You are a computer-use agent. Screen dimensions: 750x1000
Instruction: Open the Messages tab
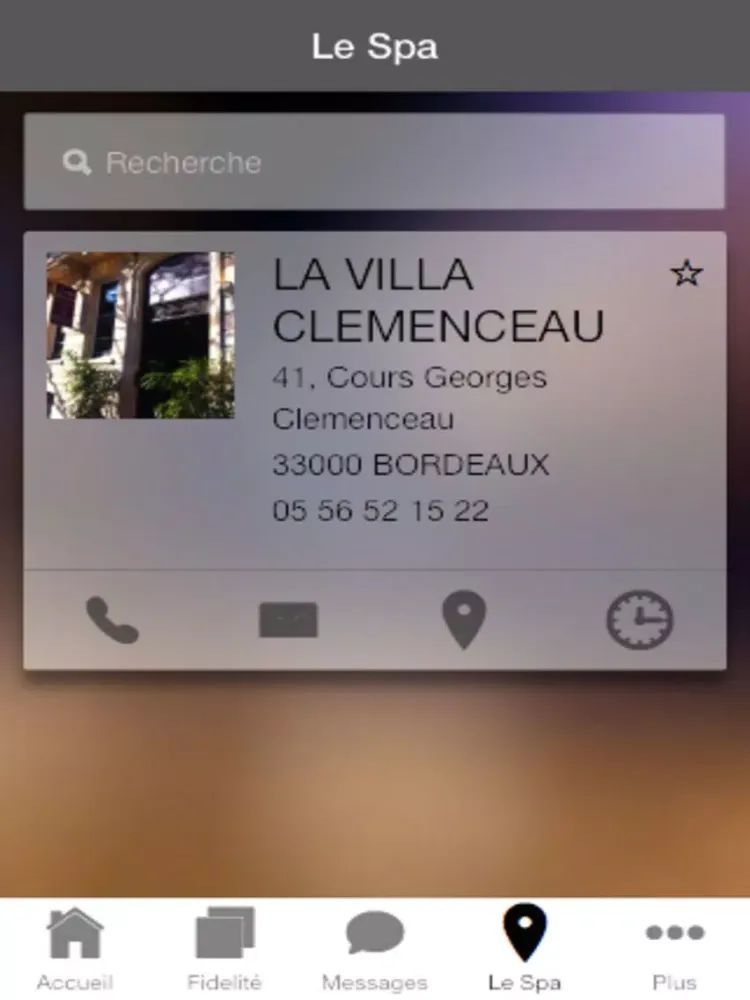pyautogui.click(x=375, y=948)
